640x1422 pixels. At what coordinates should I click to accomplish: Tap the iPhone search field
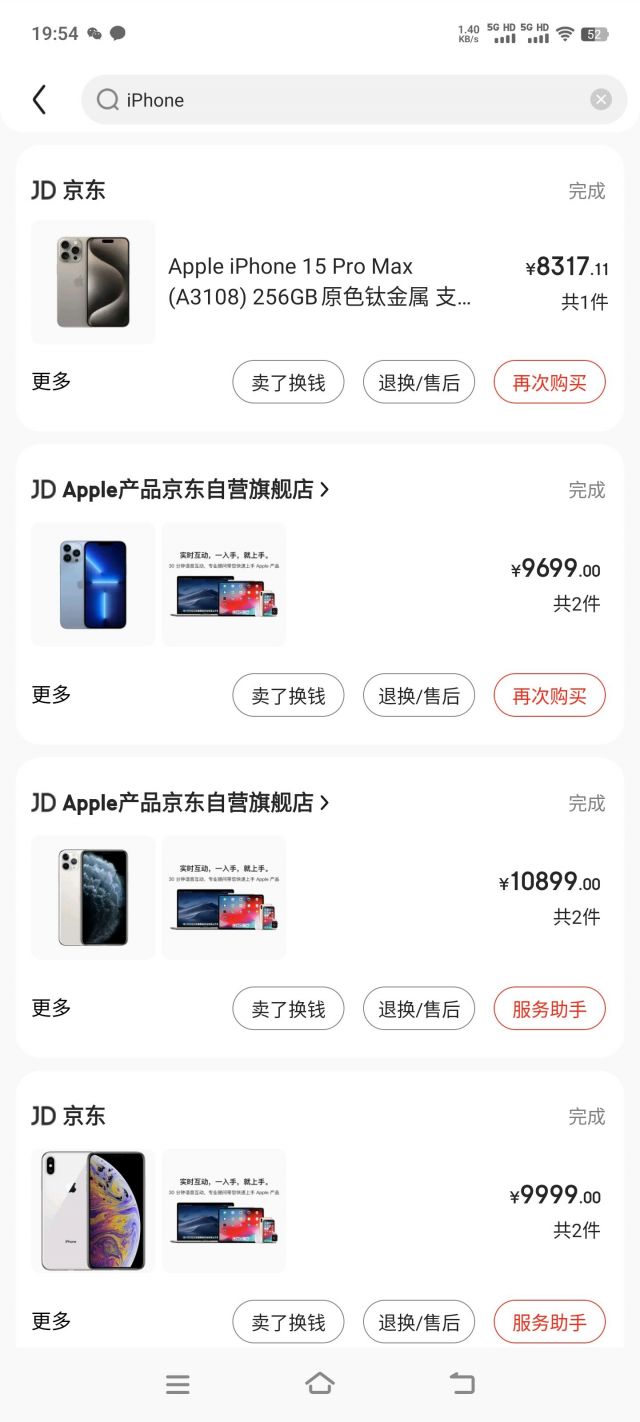pos(340,100)
